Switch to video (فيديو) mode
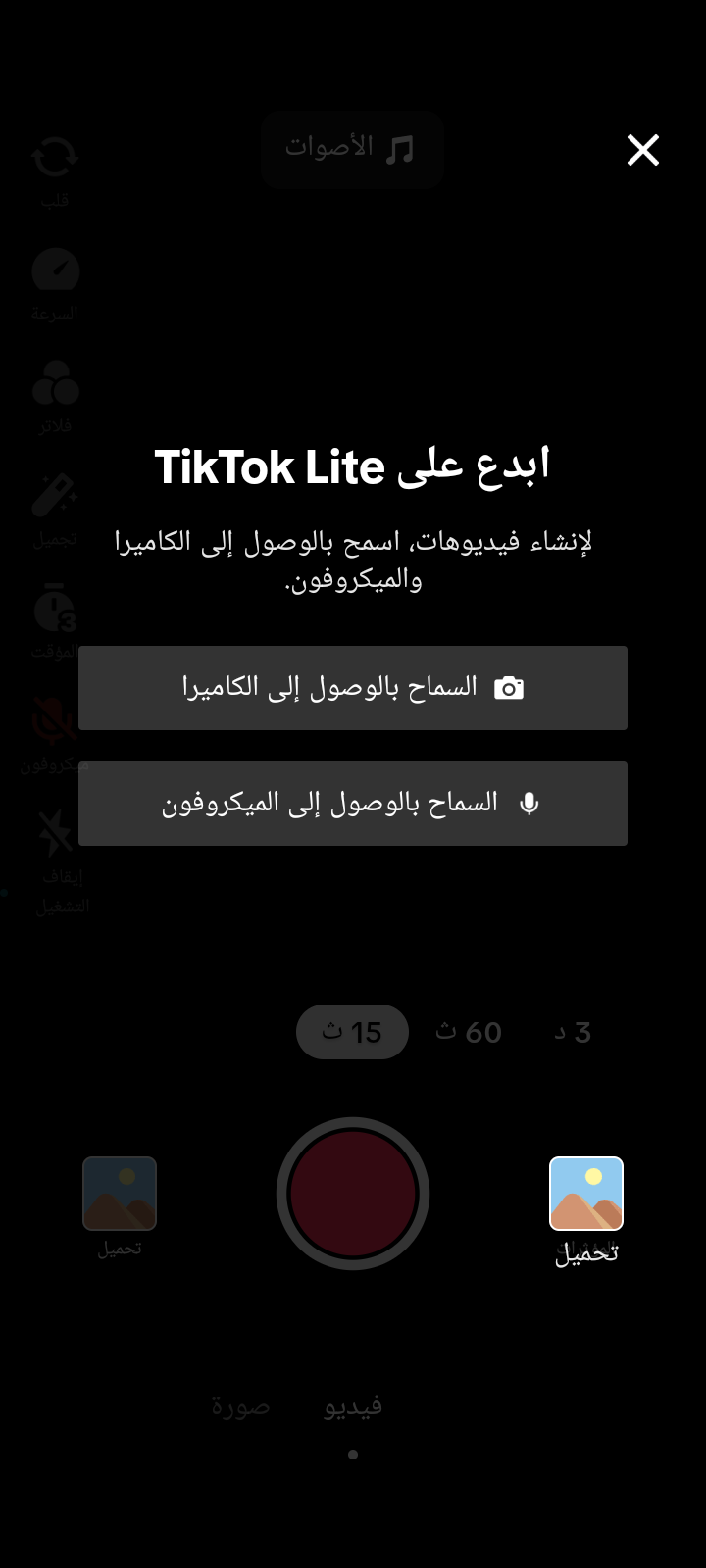Viewport: 706px width, 1568px height. coord(353,1405)
